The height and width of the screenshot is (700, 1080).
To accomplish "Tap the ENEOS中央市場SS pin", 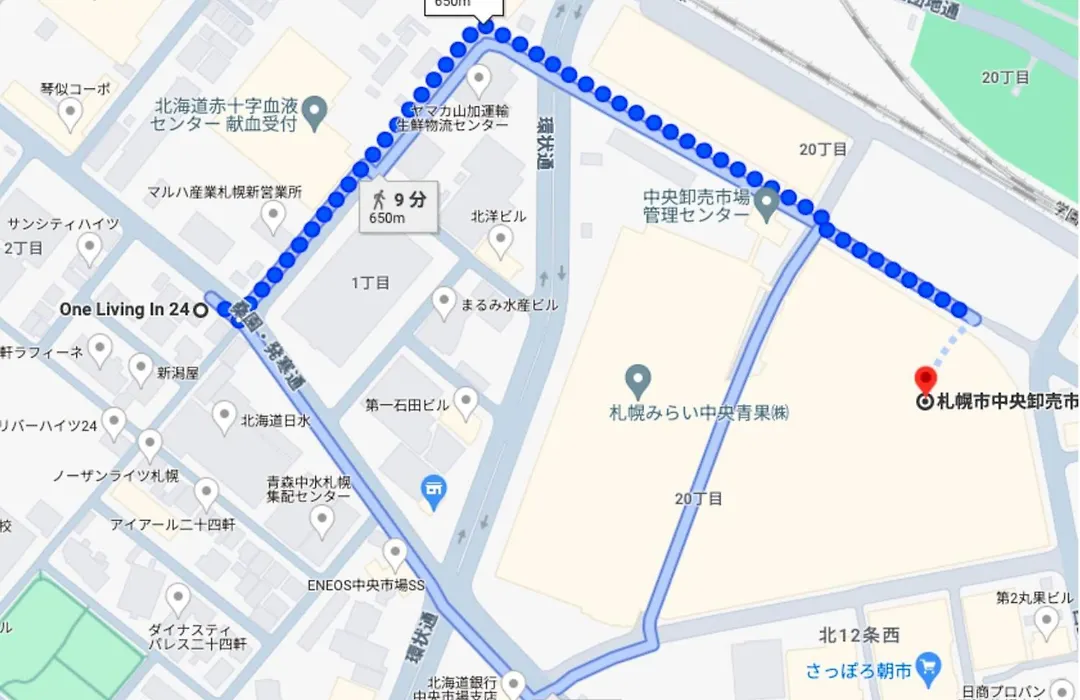I will pos(396,553).
